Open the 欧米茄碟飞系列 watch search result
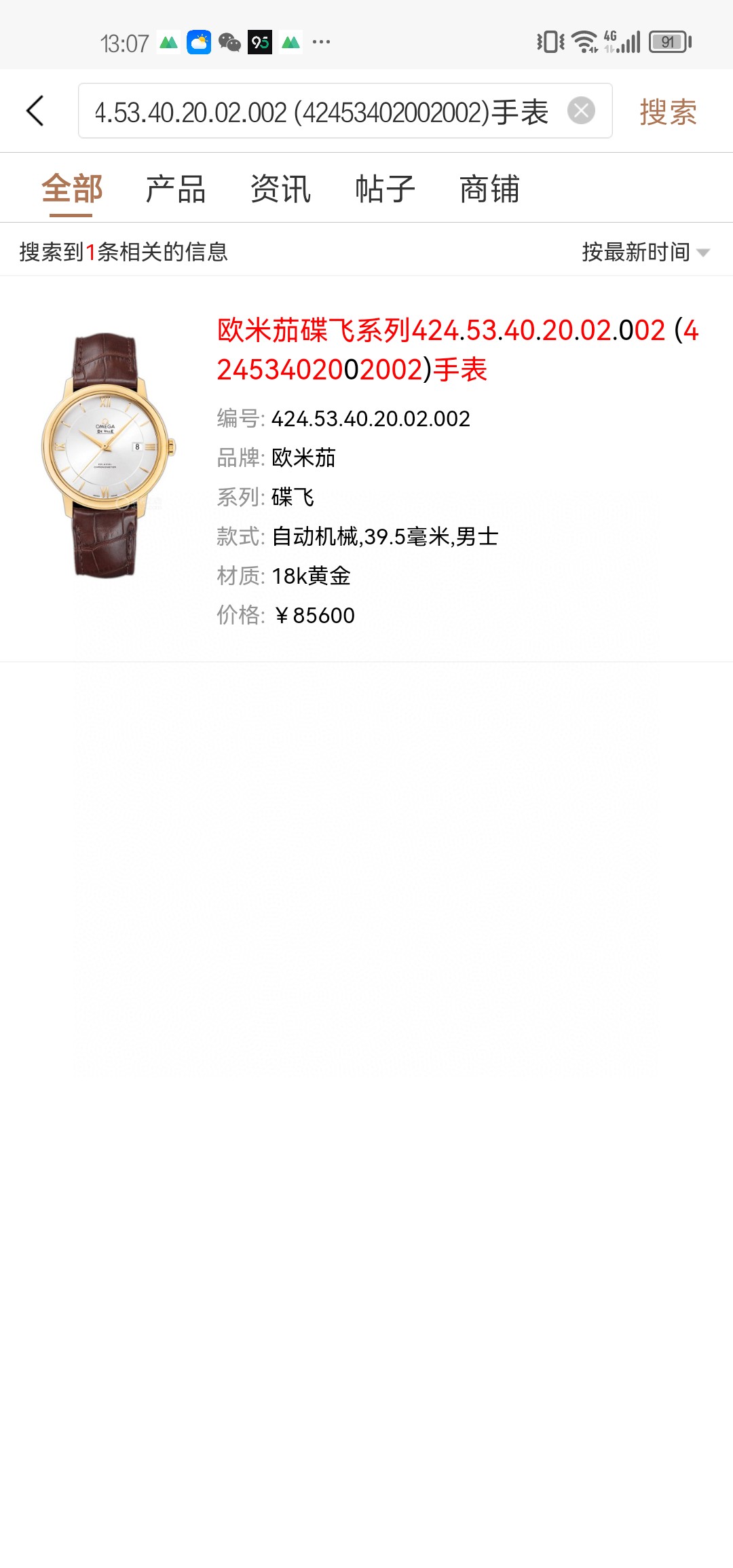The height and width of the screenshot is (1568, 733). [x=456, y=350]
